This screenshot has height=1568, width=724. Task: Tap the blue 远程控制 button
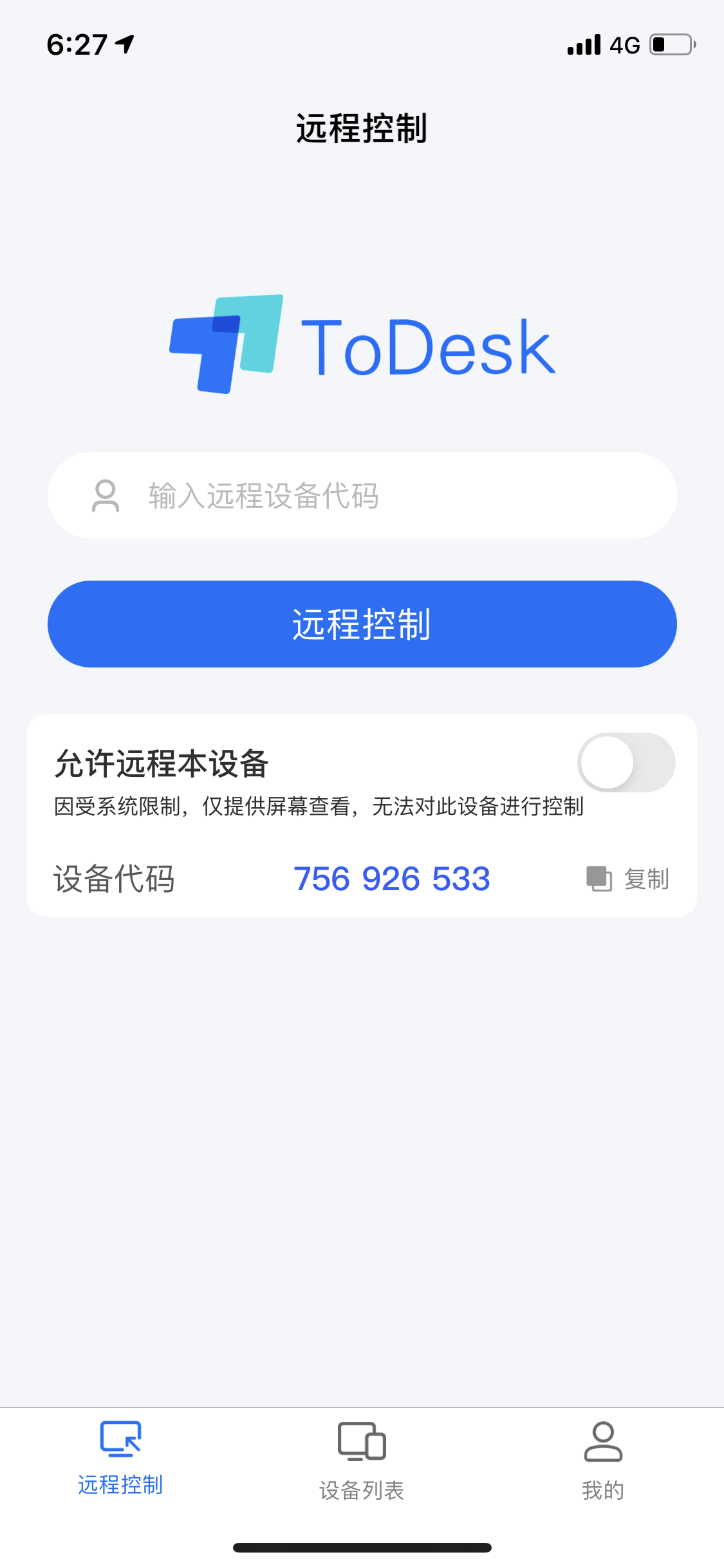[362, 623]
